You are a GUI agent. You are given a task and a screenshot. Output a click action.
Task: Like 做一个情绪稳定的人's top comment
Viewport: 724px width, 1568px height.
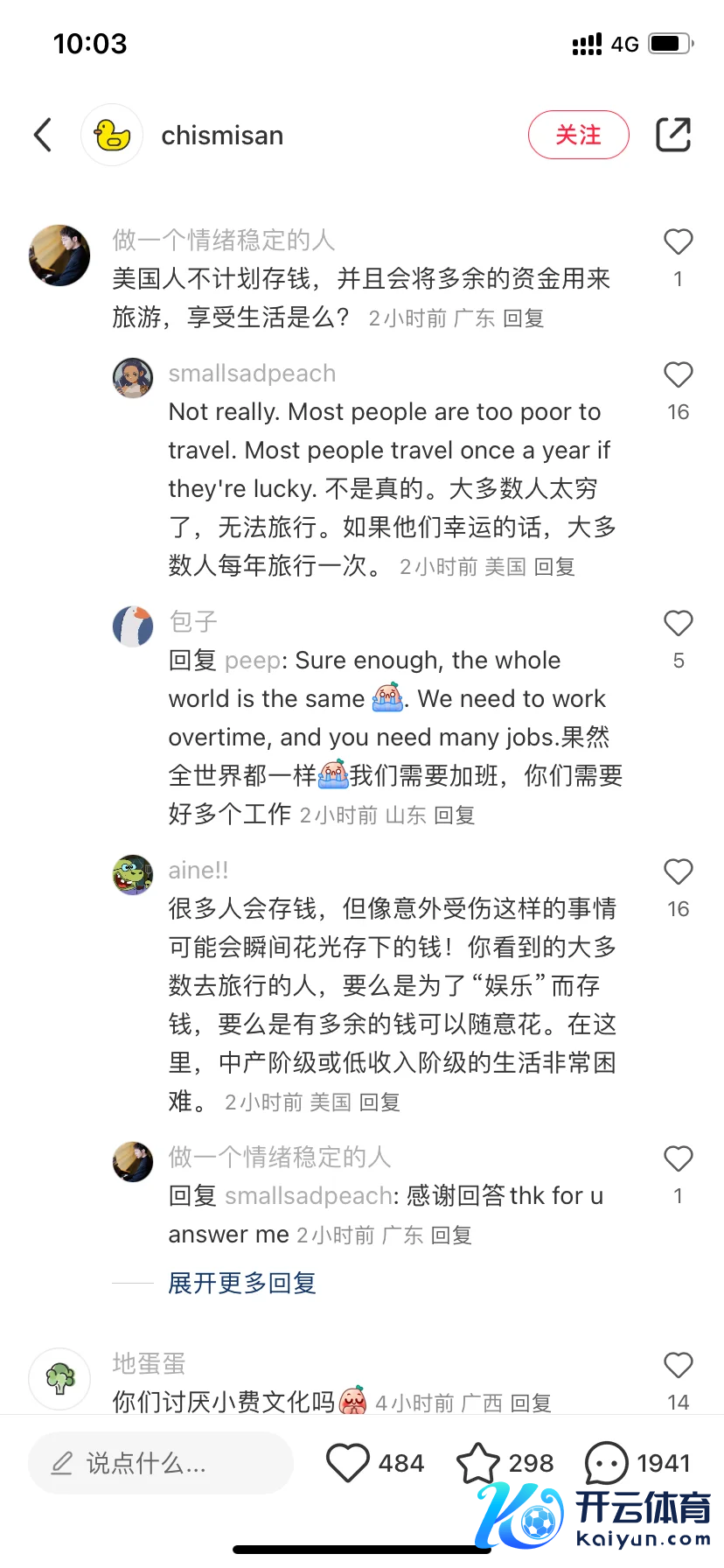click(678, 241)
